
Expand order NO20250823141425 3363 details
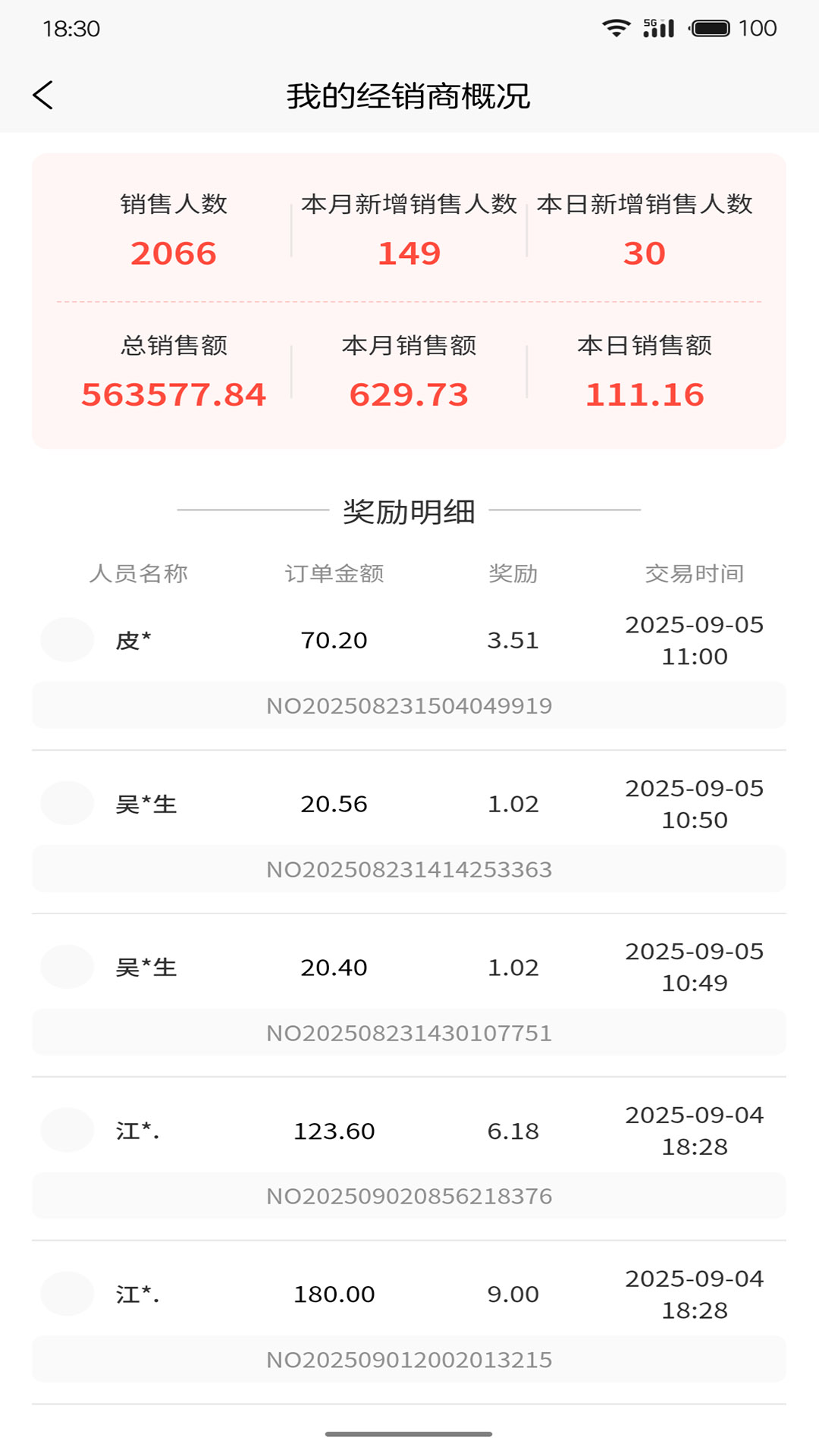(409, 869)
